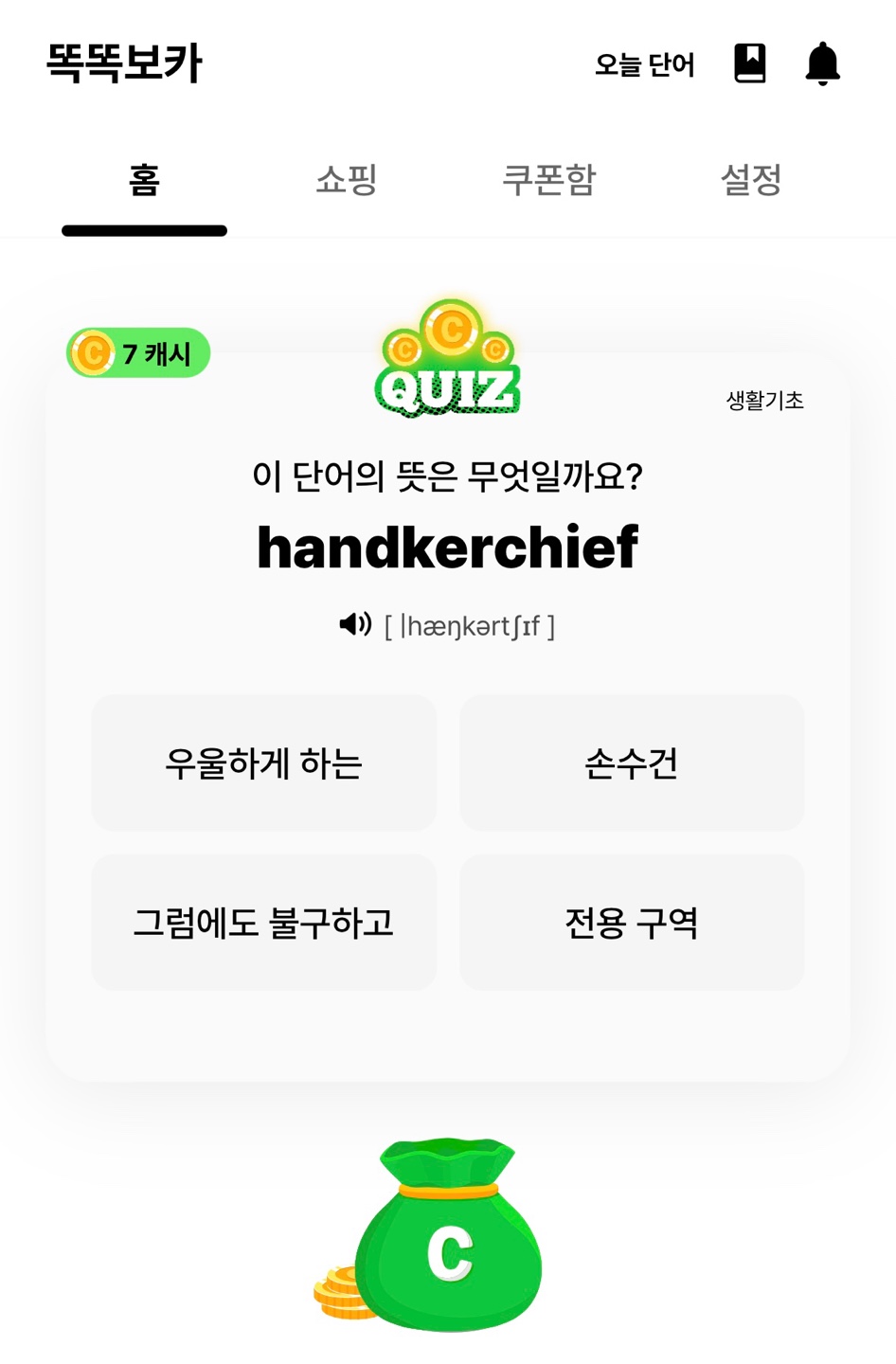Play pronunciation with the speaker icon
The width and height of the screenshot is (896, 1364).
pyautogui.click(x=353, y=623)
